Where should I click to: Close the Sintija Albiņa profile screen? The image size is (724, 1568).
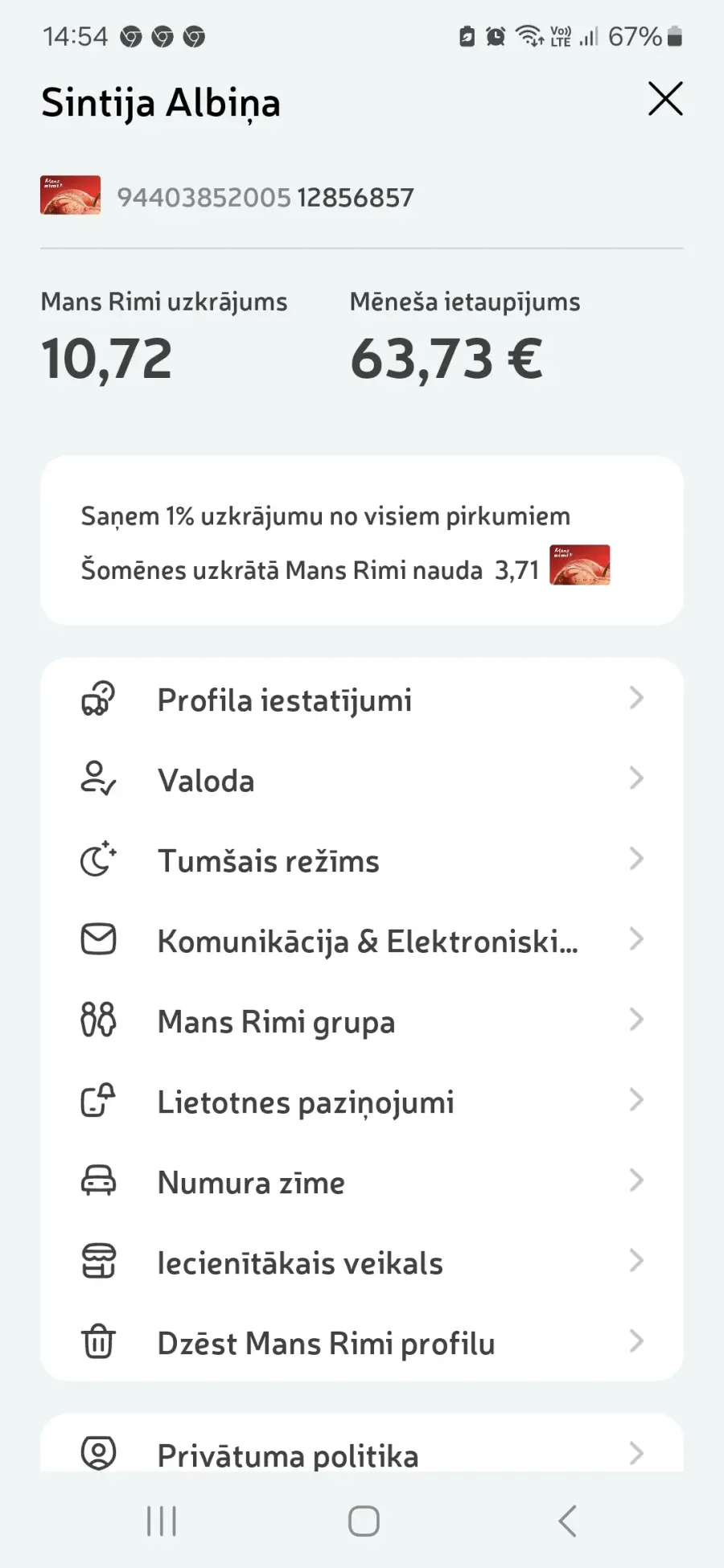(x=665, y=99)
